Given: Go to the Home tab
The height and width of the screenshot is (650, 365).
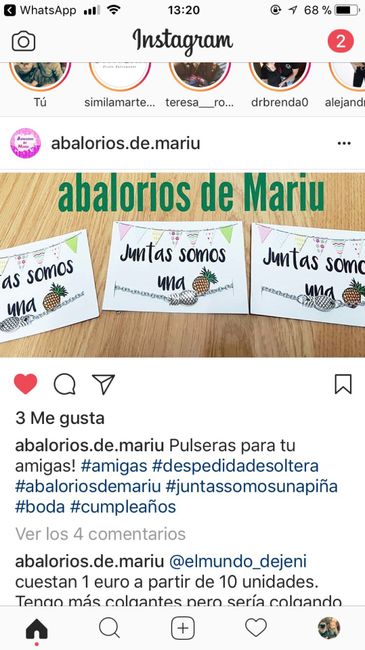Looking at the screenshot, I should (x=36, y=629).
